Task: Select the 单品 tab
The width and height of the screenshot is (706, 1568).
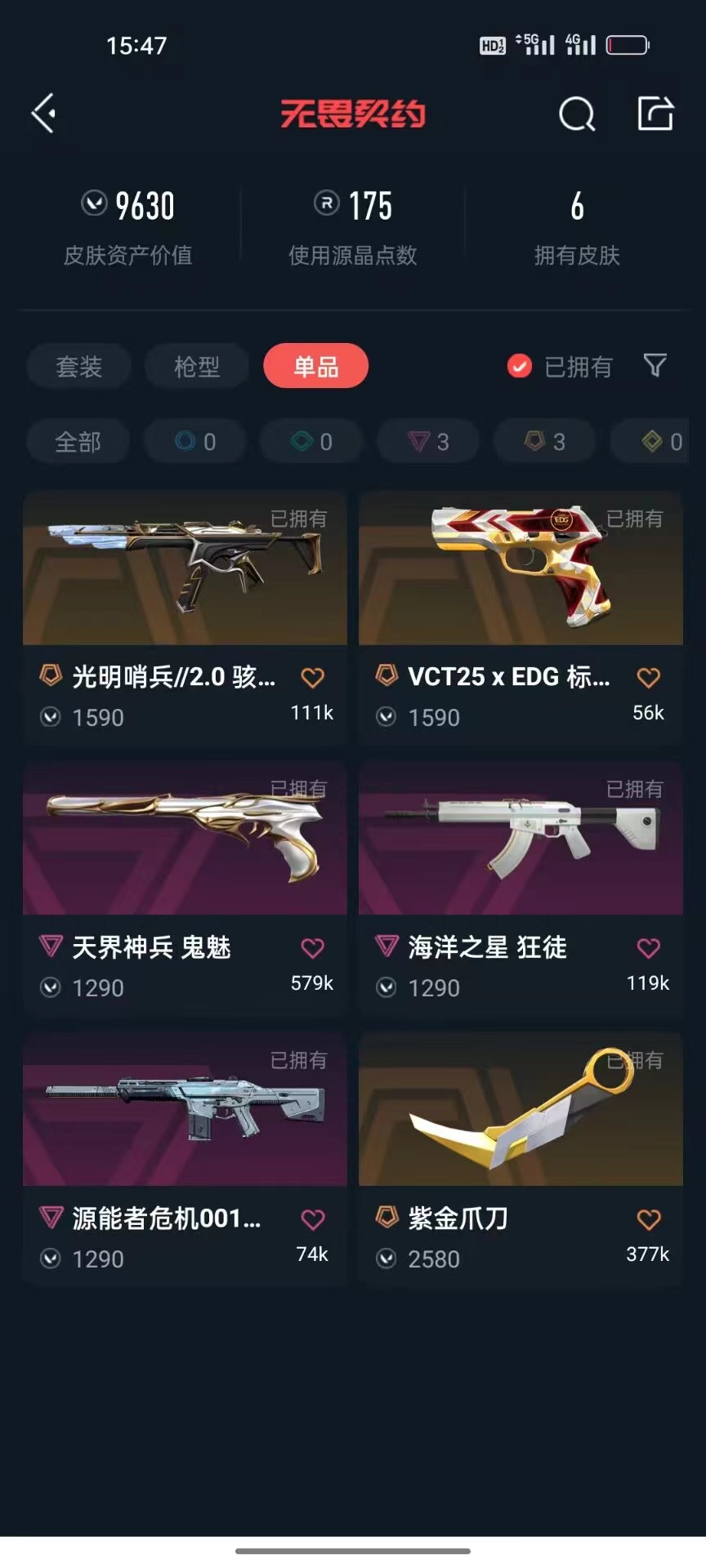Action: [x=315, y=367]
